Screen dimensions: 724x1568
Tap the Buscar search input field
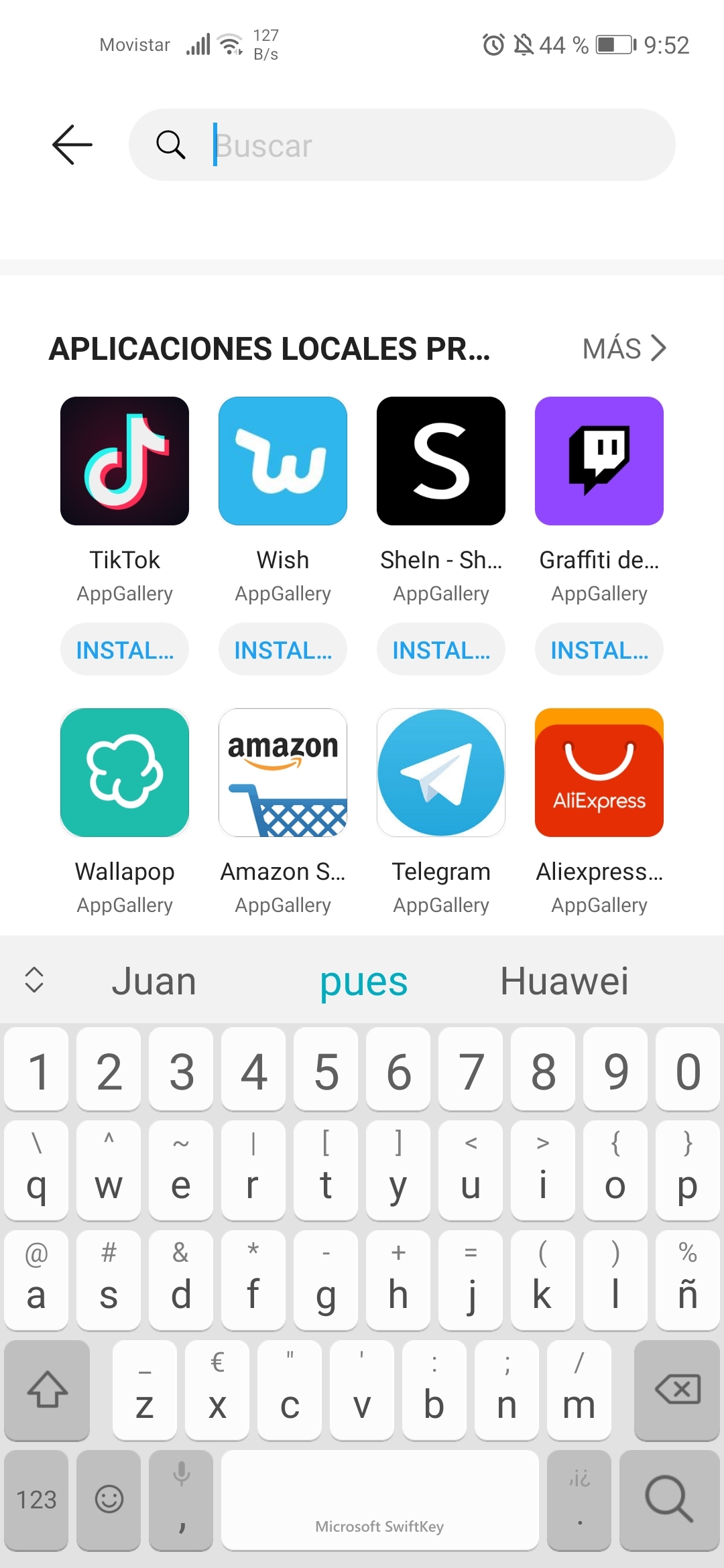point(402,145)
